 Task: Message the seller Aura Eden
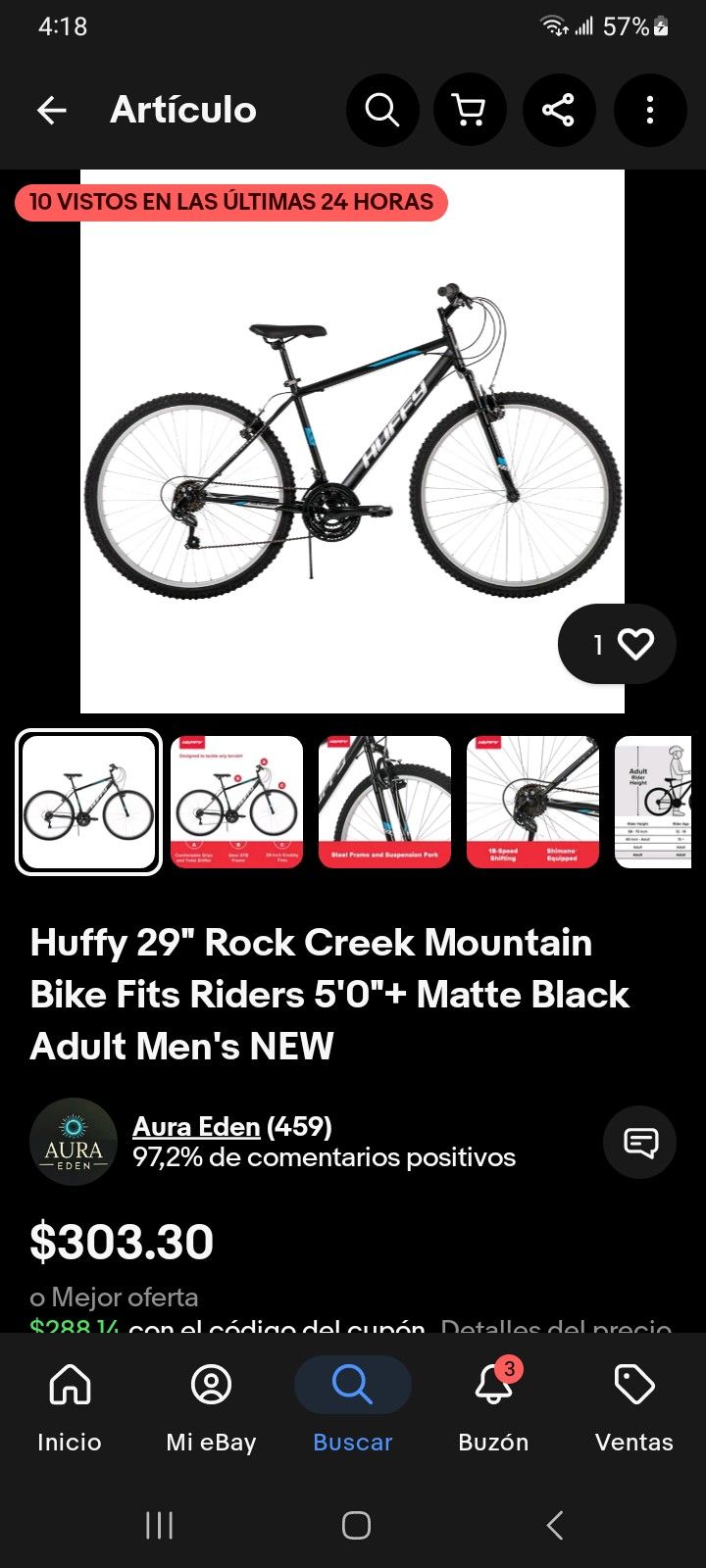(640, 1143)
